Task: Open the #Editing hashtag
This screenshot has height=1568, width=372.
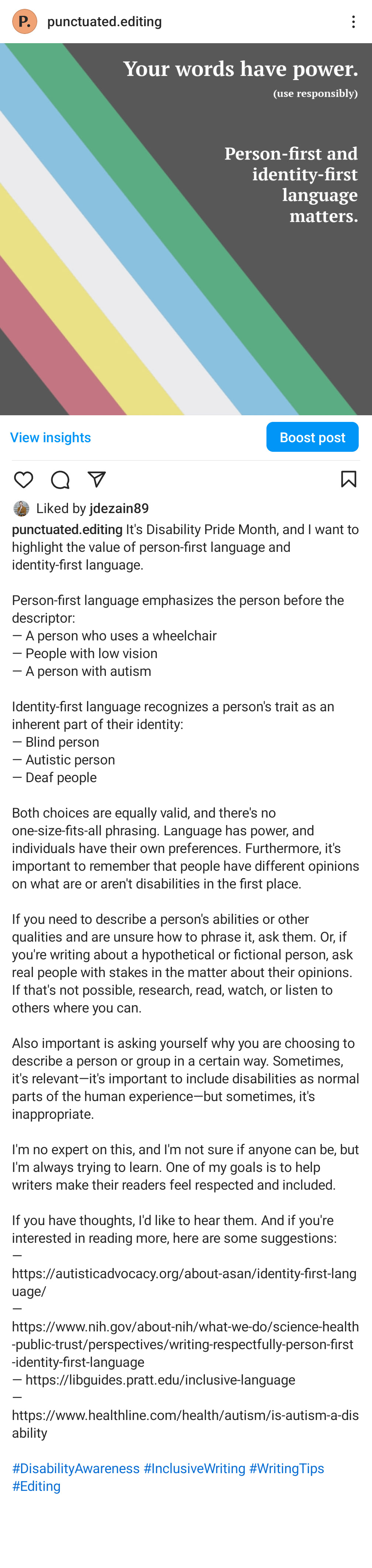Action: point(37,1486)
